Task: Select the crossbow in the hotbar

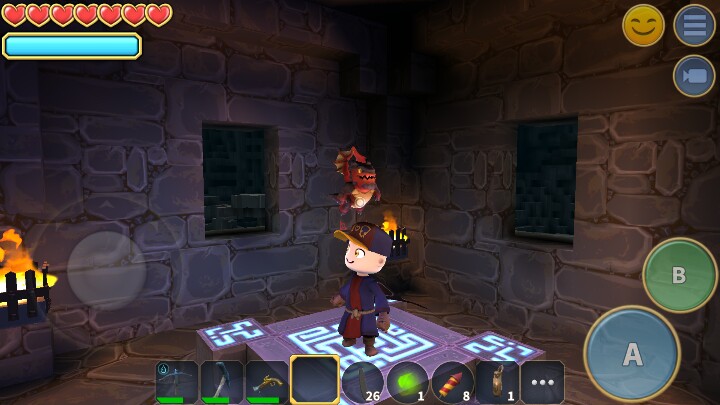Action: [177, 382]
